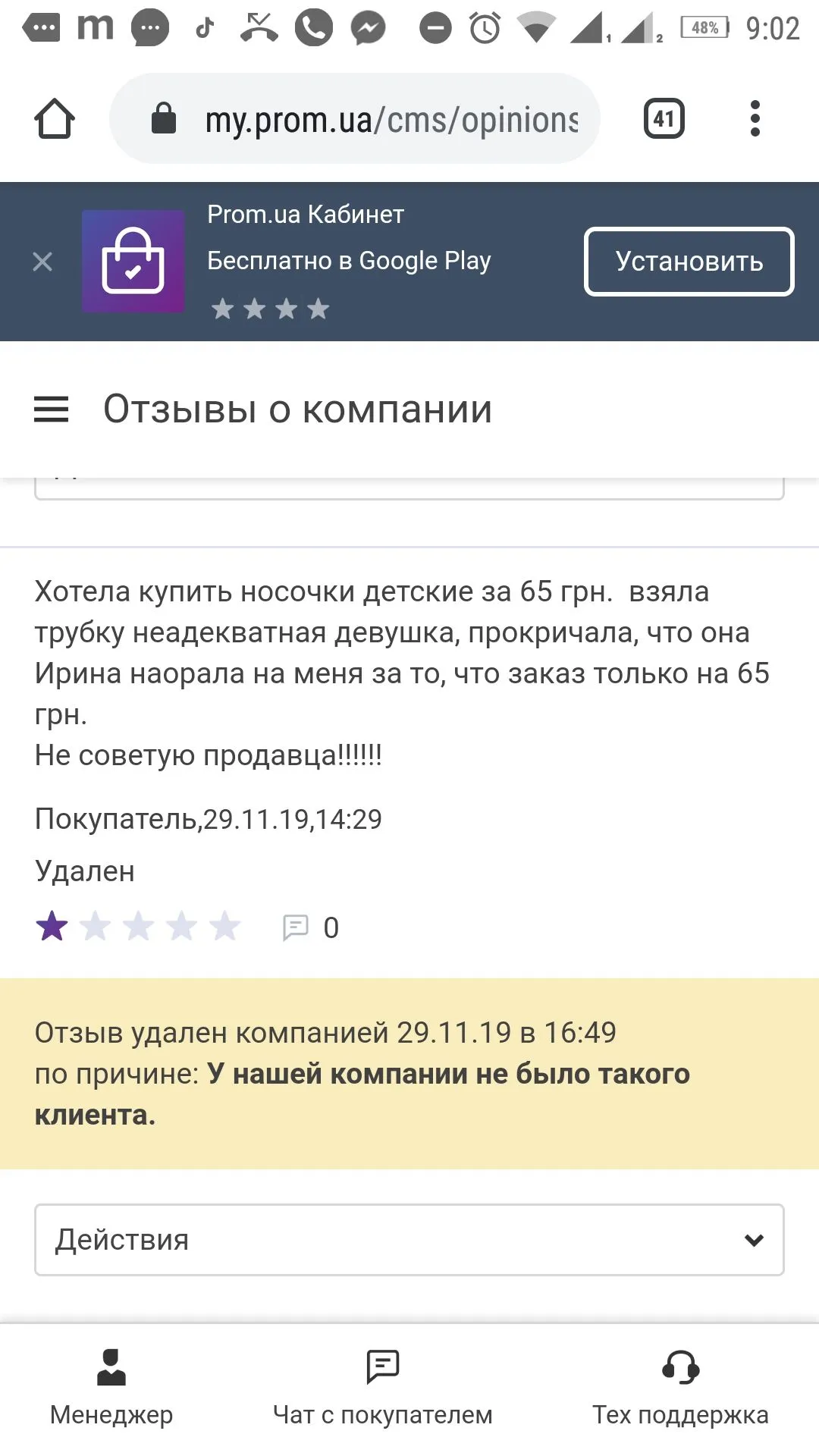Screen dimensions: 819x1456
Task: Contact Тех поддержка
Action: click(680, 1389)
